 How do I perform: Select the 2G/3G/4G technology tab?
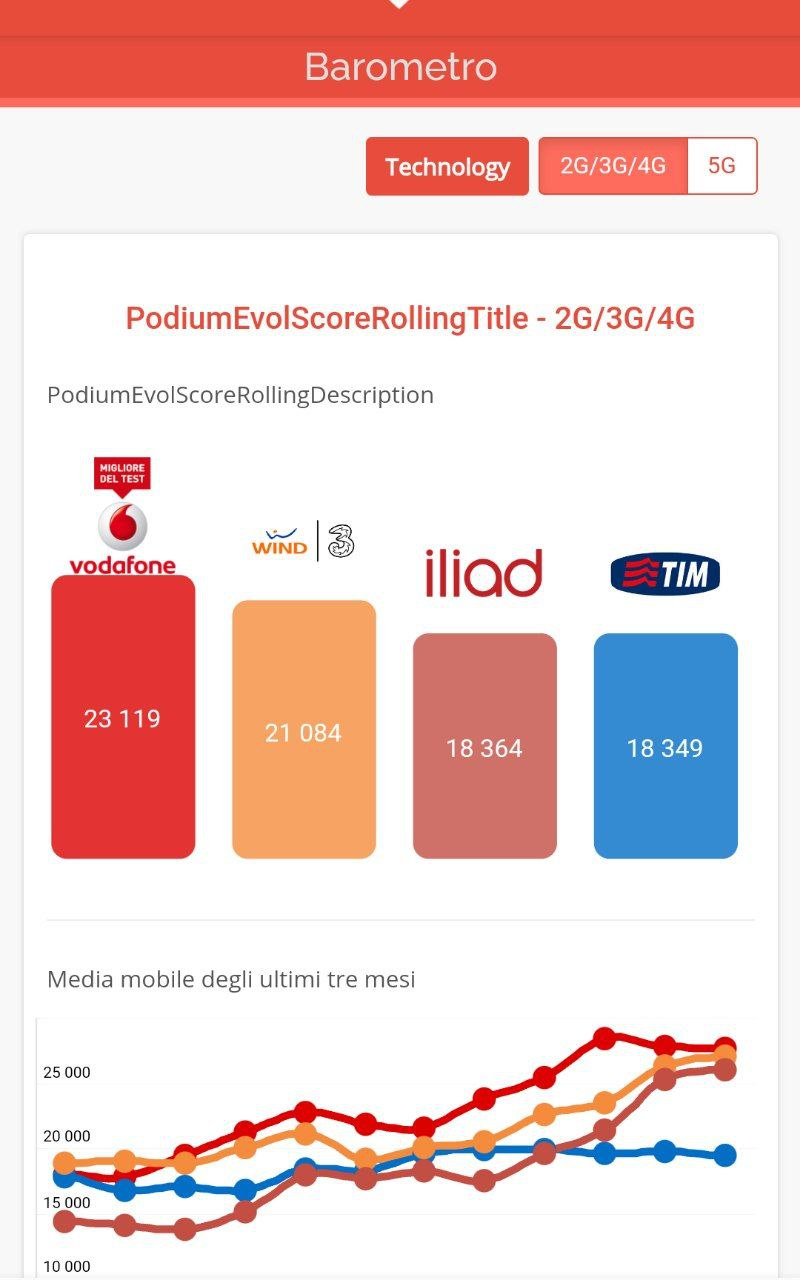(613, 166)
